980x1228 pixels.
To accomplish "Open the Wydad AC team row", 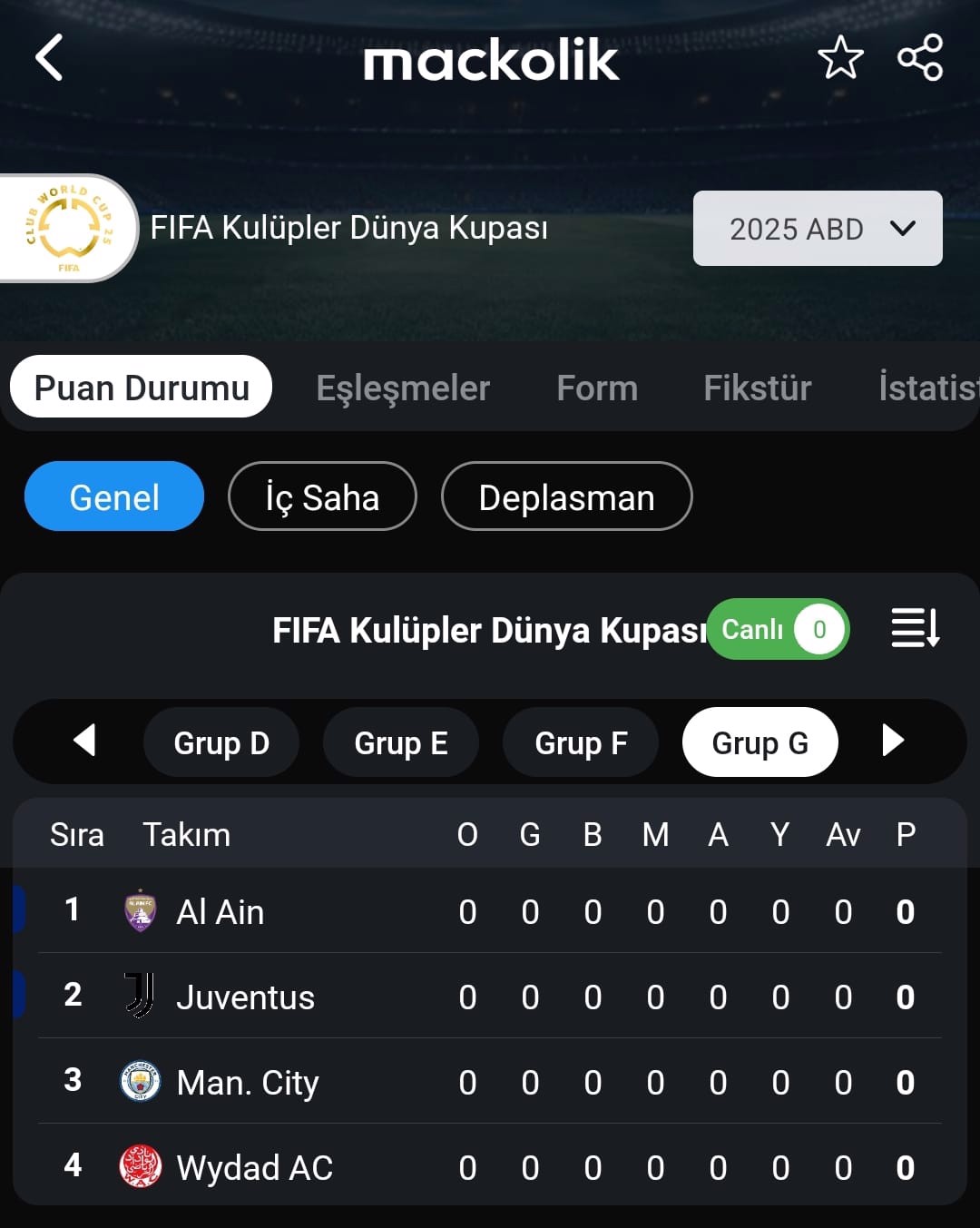I will [x=254, y=1167].
